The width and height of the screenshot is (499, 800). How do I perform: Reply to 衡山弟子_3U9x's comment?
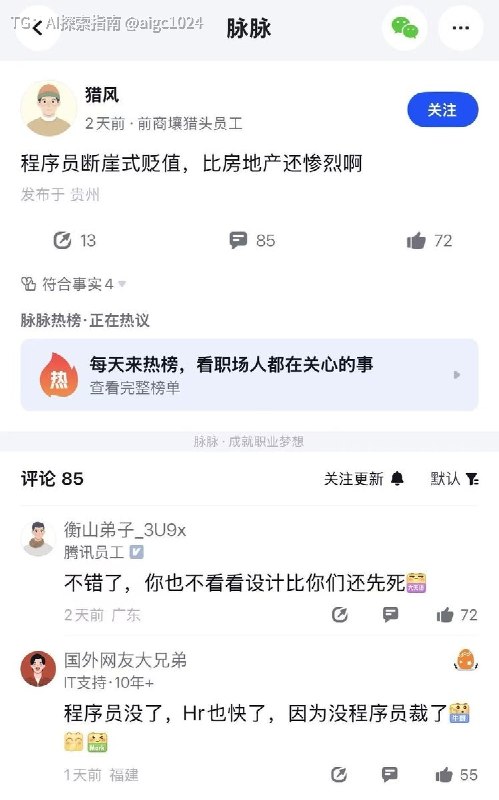click(390, 615)
